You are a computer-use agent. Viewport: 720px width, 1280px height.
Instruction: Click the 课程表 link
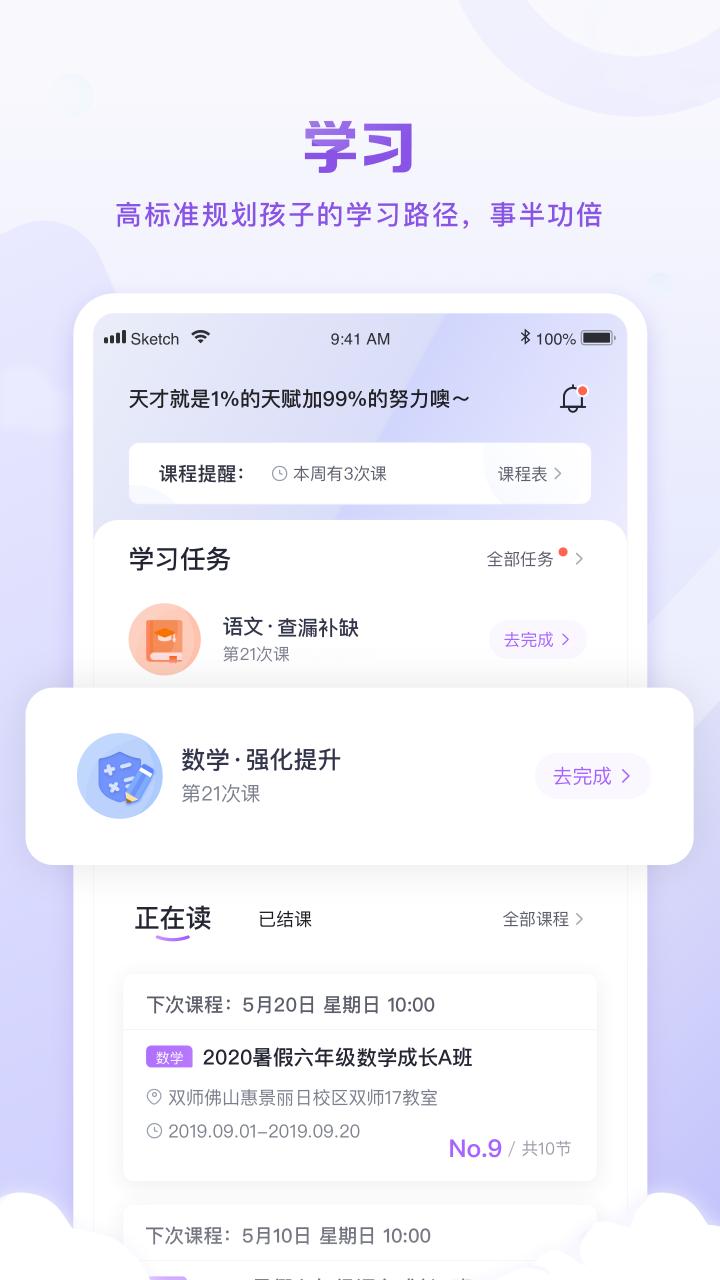click(x=524, y=473)
